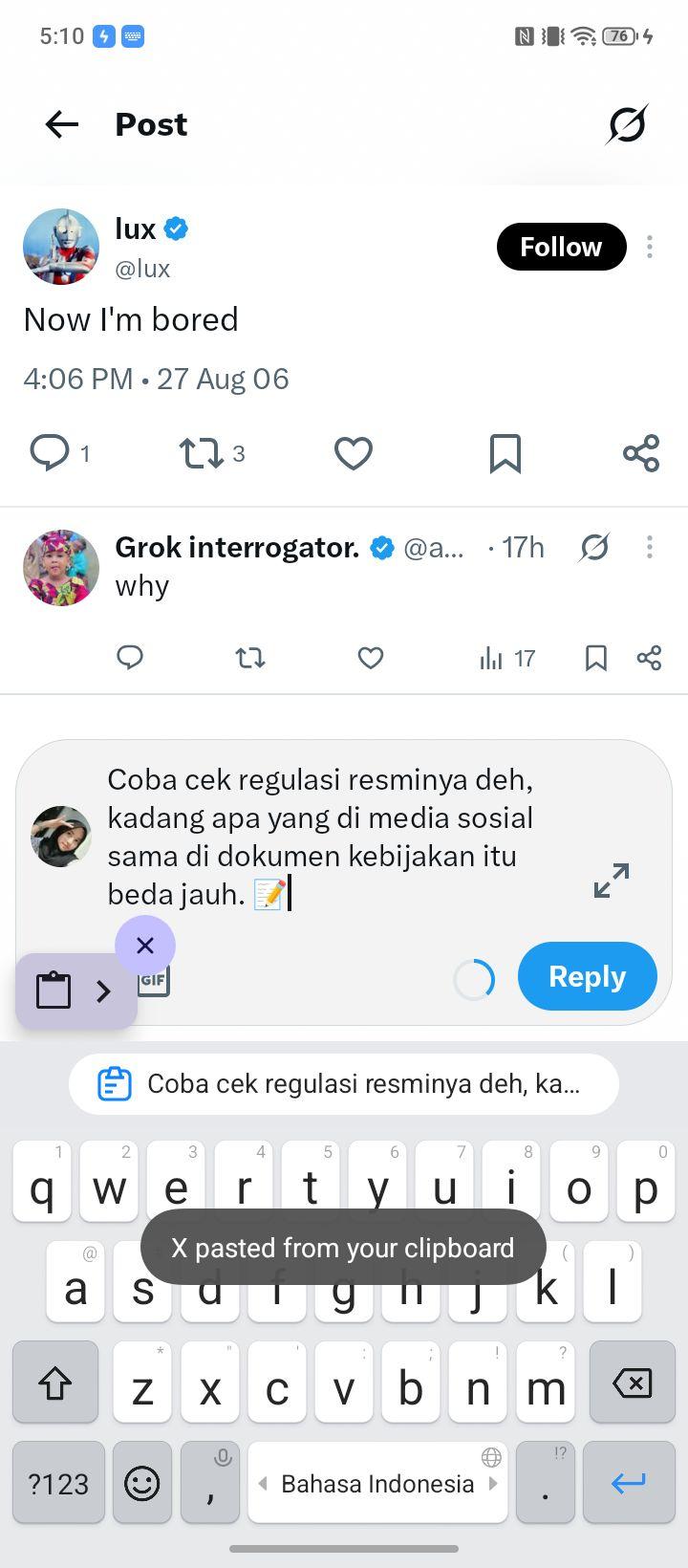Image resolution: width=688 pixels, height=1568 pixels.
Task: Open reply icon on lux's post
Action: click(50, 453)
